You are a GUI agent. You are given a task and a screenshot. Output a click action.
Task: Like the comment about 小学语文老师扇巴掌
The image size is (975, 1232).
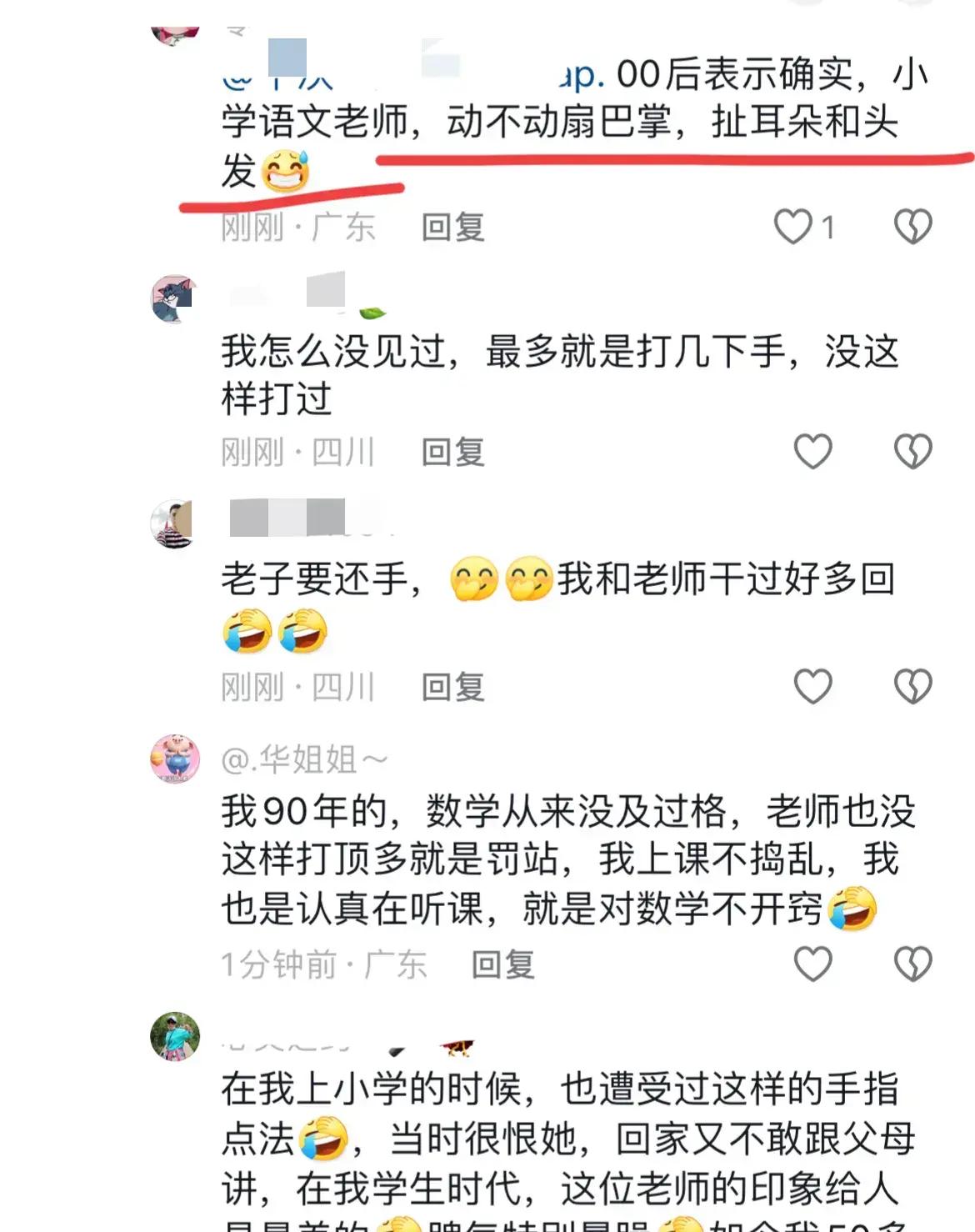tap(793, 227)
